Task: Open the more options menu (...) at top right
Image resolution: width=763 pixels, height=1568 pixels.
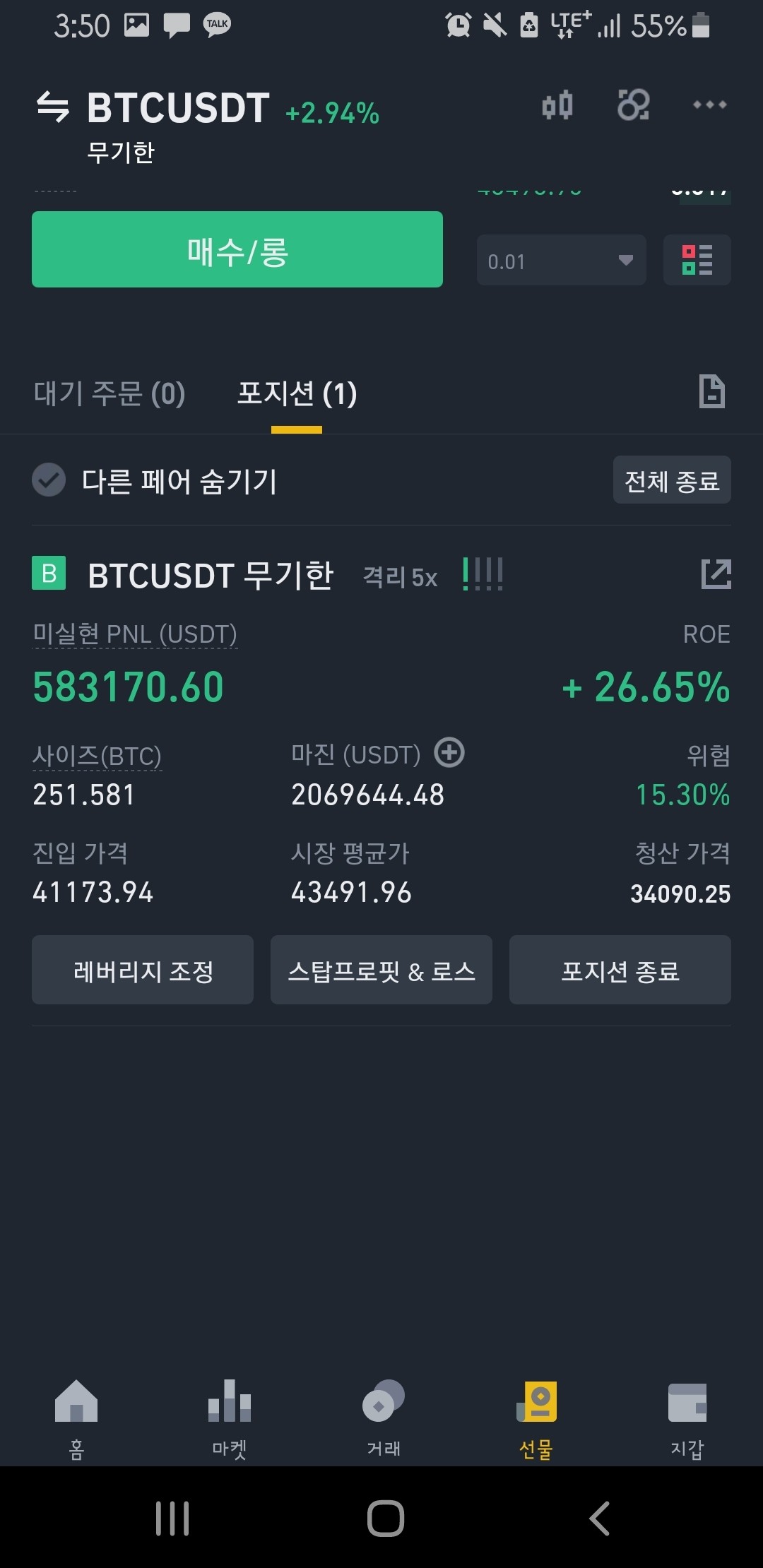Action: (x=709, y=105)
